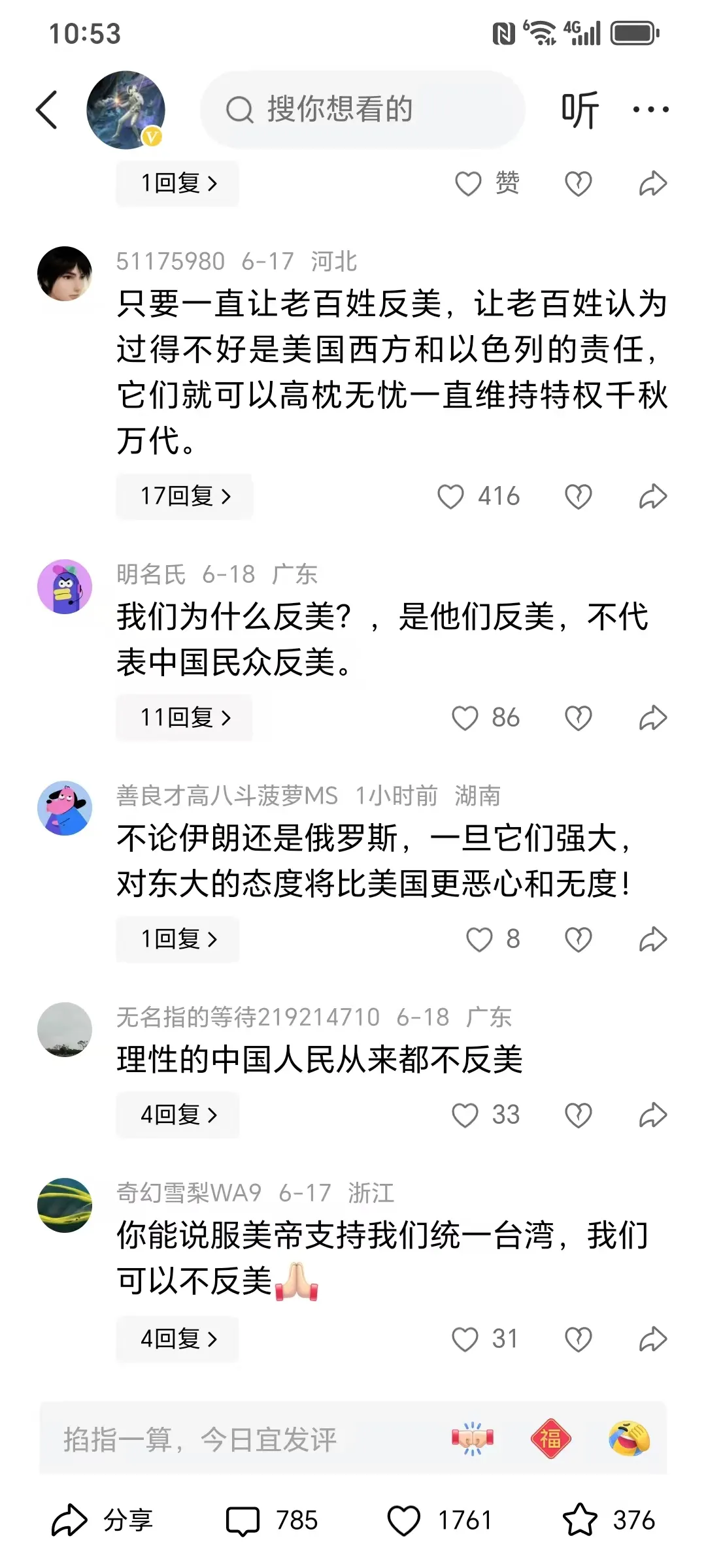Dislike 明名氏's comment with broken heart
The height and width of the screenshot is (1568, 706).
pos(579,718)
